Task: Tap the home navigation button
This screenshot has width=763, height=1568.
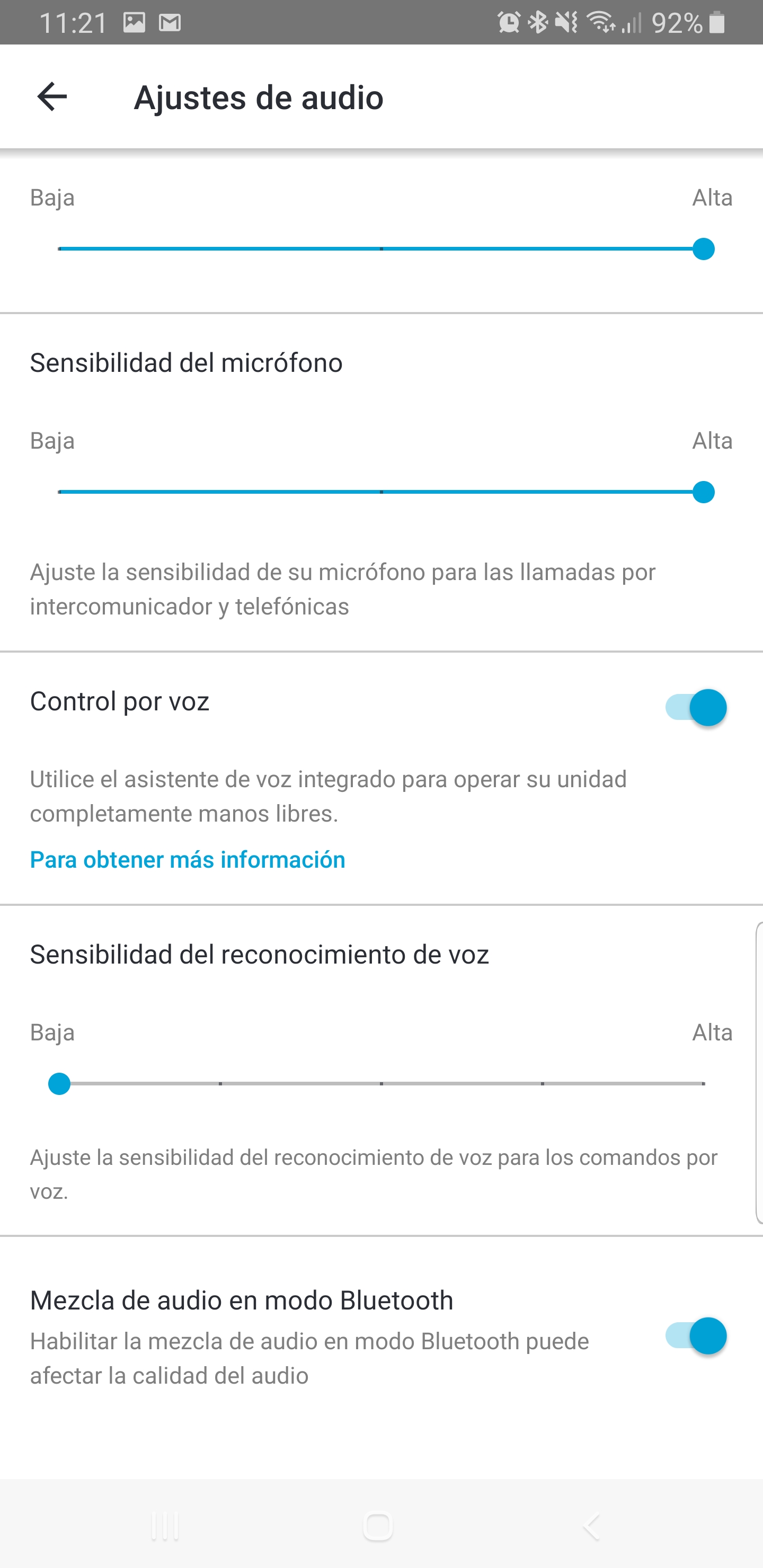Action: click(379, 1526)
